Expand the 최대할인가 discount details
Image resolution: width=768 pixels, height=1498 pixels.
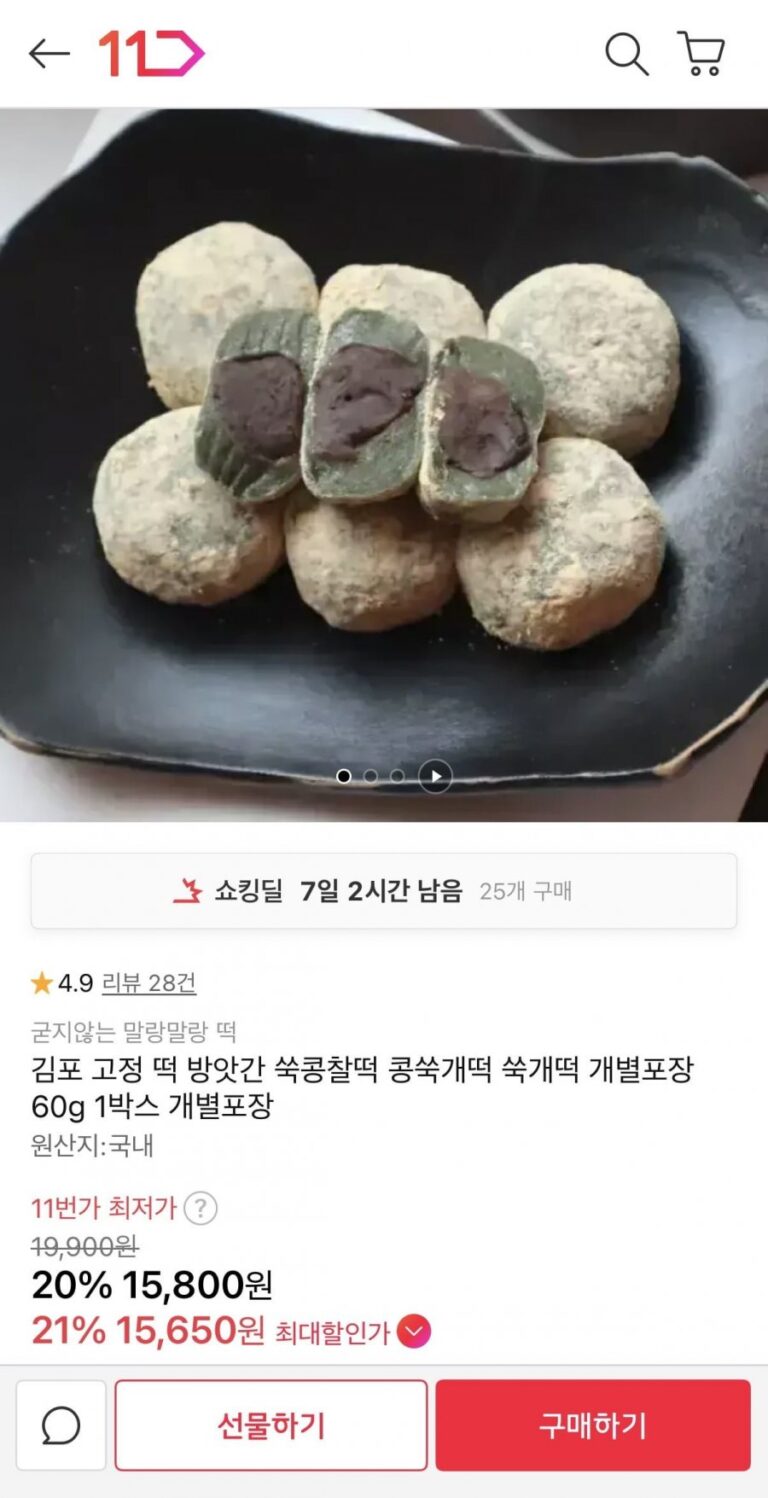(414, 1331)
